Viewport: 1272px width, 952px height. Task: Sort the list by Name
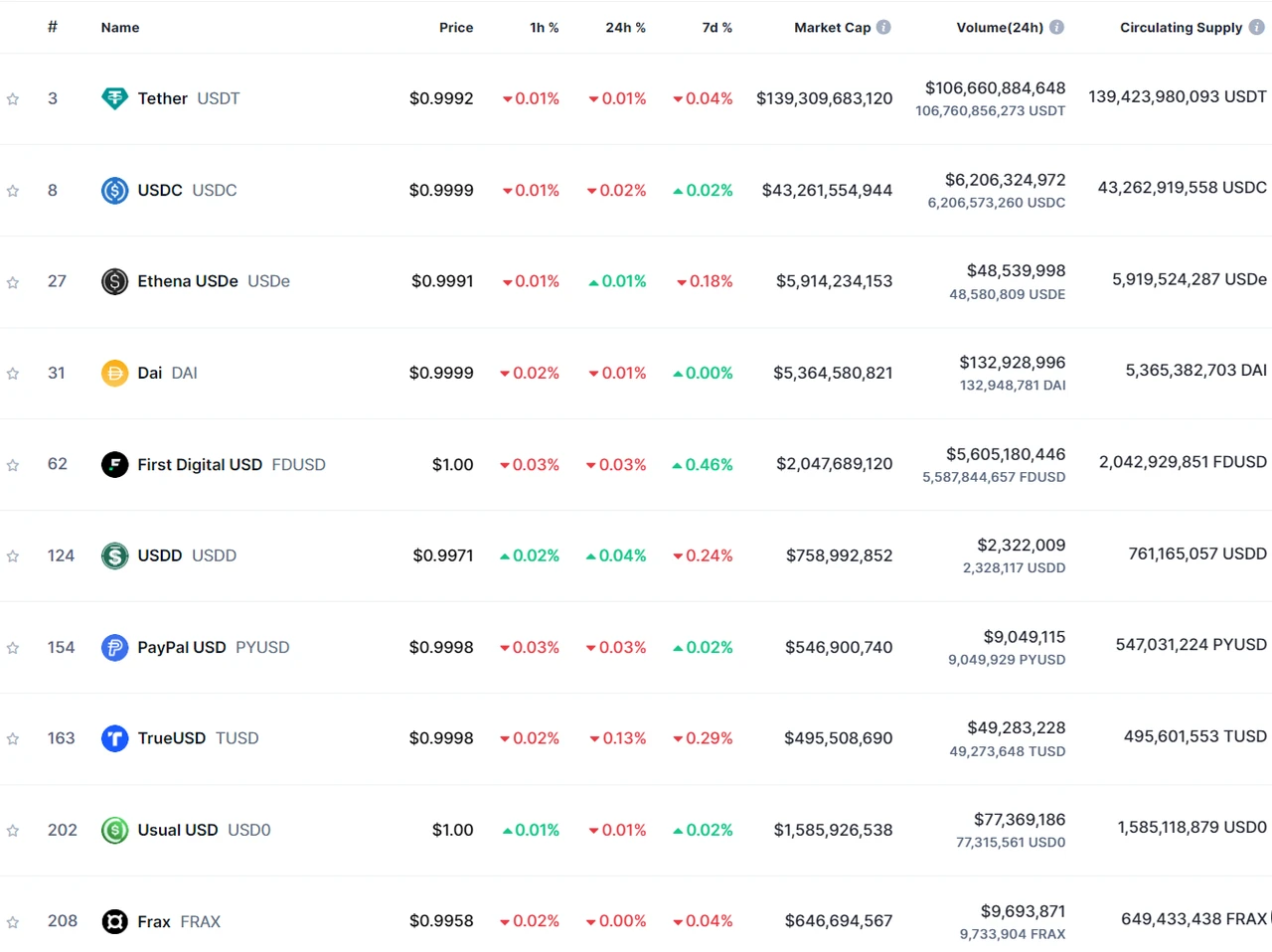120,28
